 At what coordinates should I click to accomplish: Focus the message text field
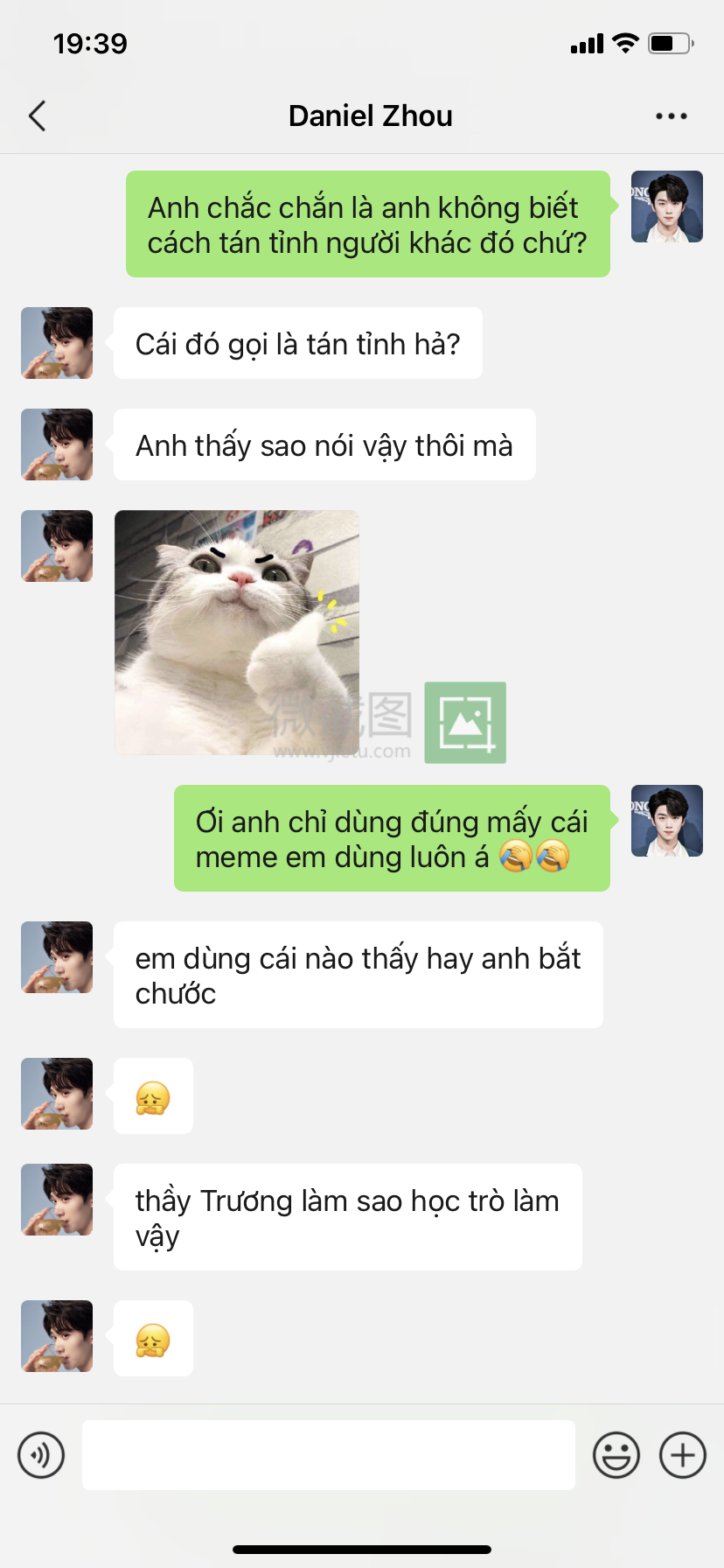click(328, 1455)
